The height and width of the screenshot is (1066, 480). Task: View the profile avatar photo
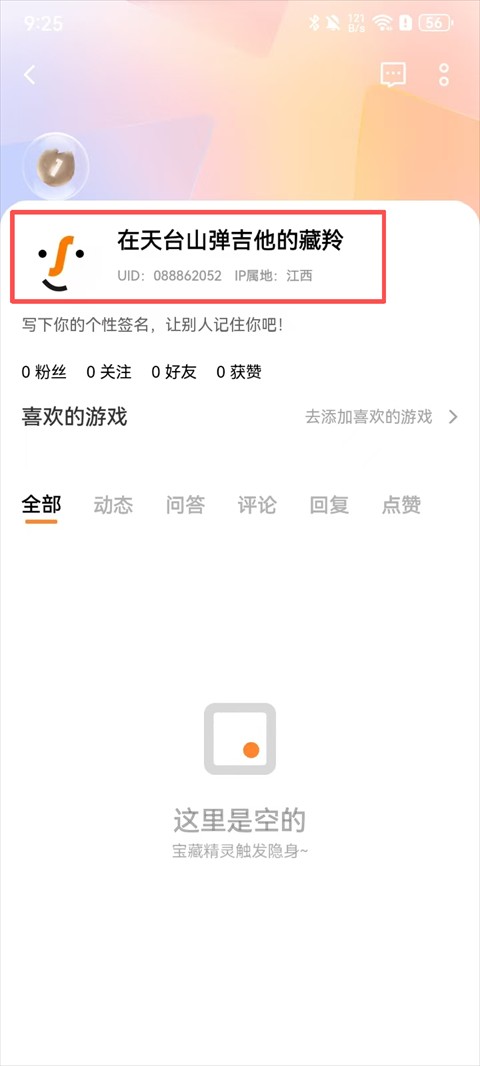[x=56, y=167]
